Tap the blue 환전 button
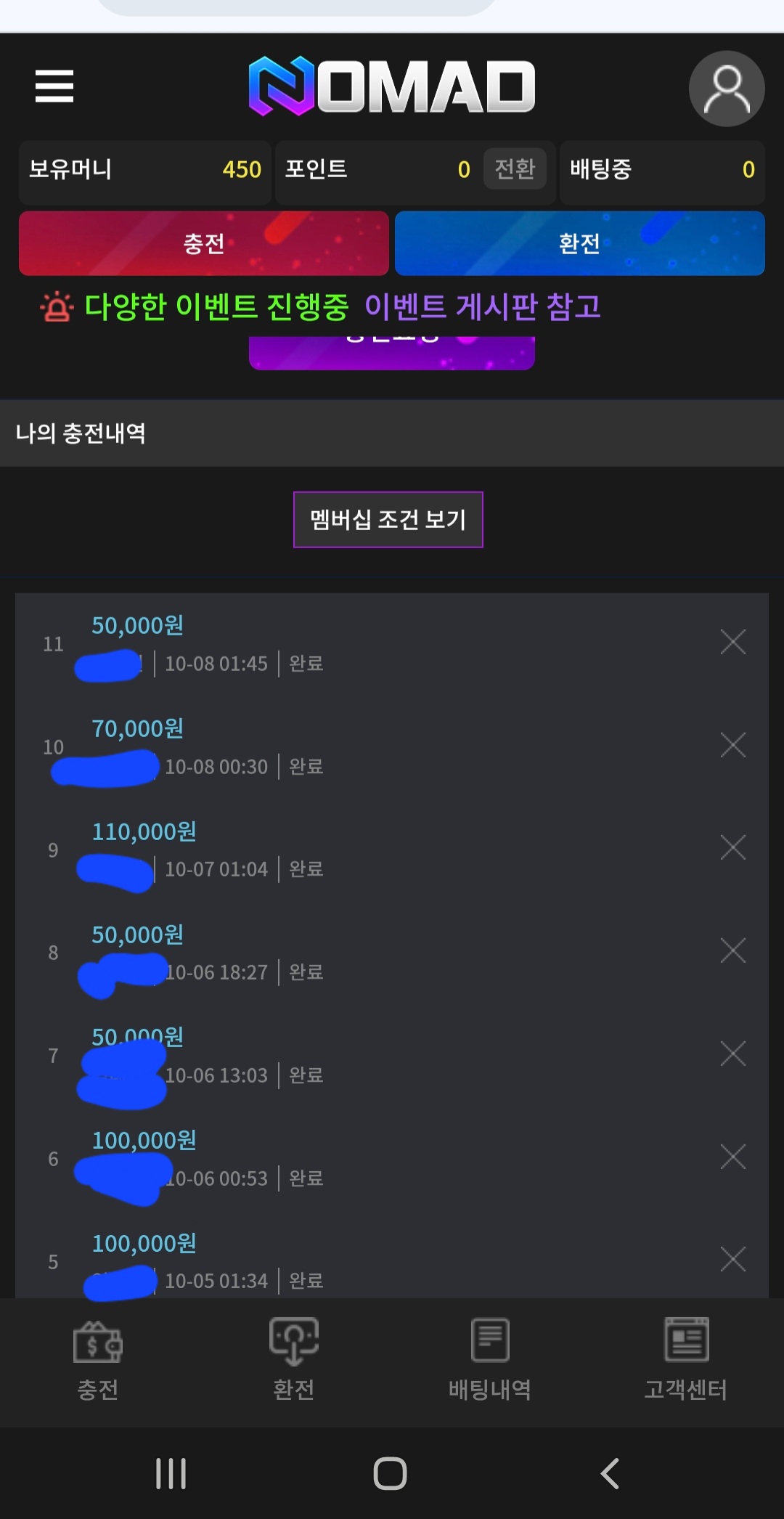784x1519 pixels. tap(579, 243)
